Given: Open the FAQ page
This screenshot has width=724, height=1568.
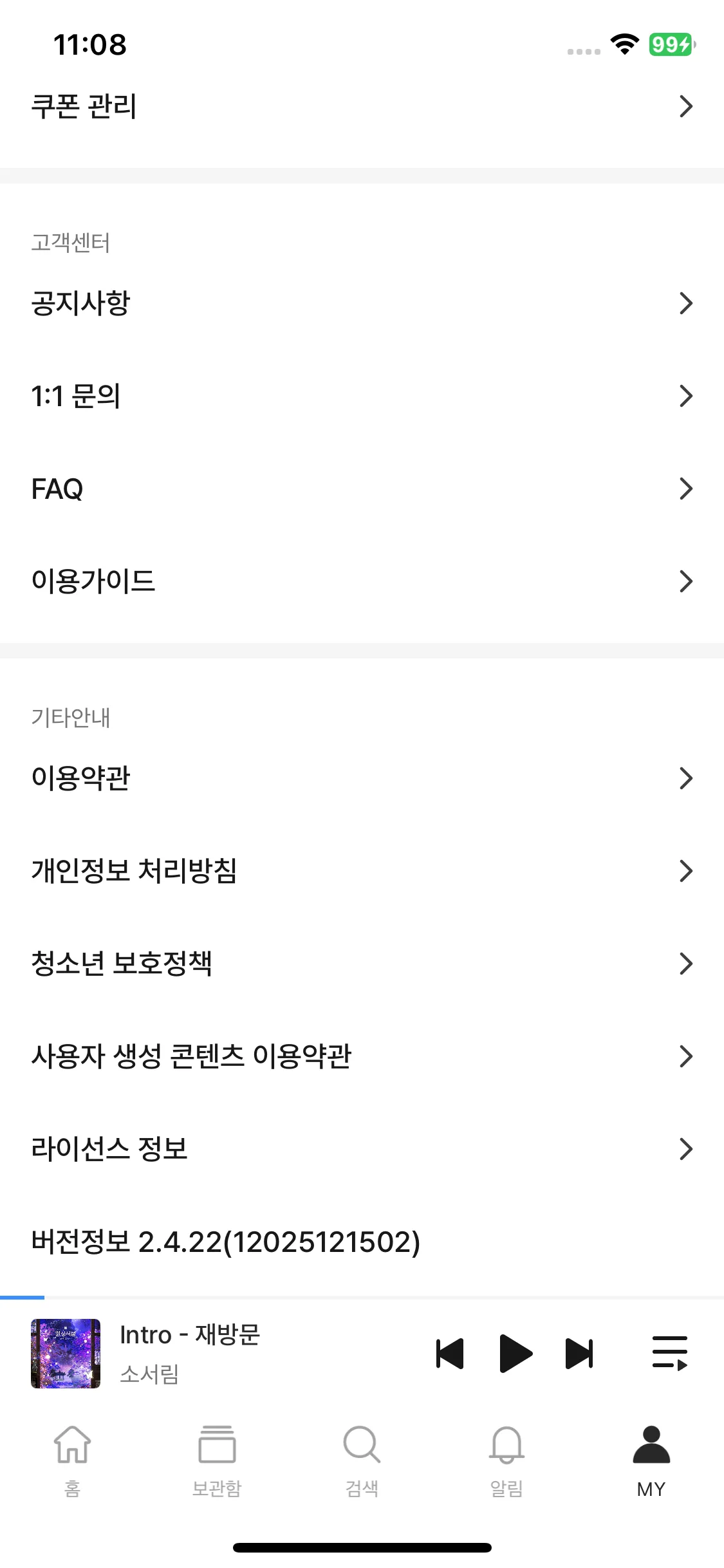Looking at the screenshot, I should coord(360,489).
